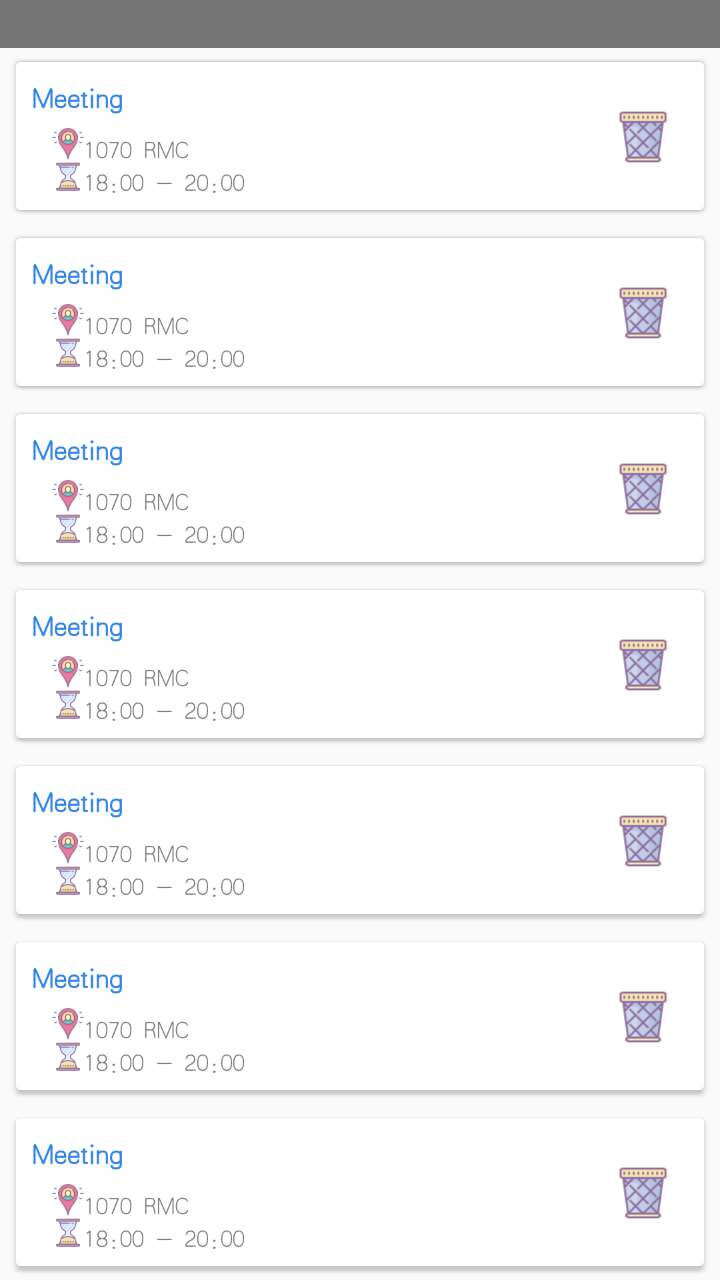Open the first Meeting card
The height and width of the screenshot is (1280, 720).
click(300, 136)
